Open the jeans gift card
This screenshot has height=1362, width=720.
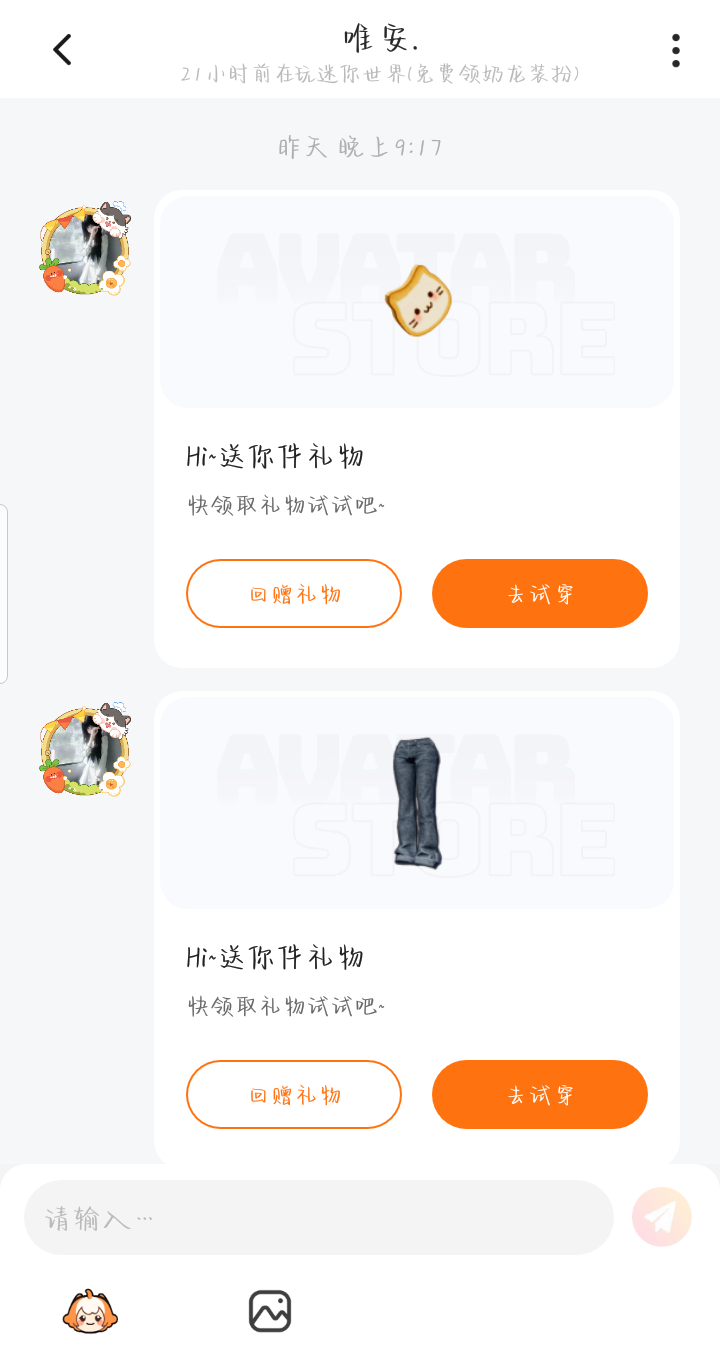[416, 803]
